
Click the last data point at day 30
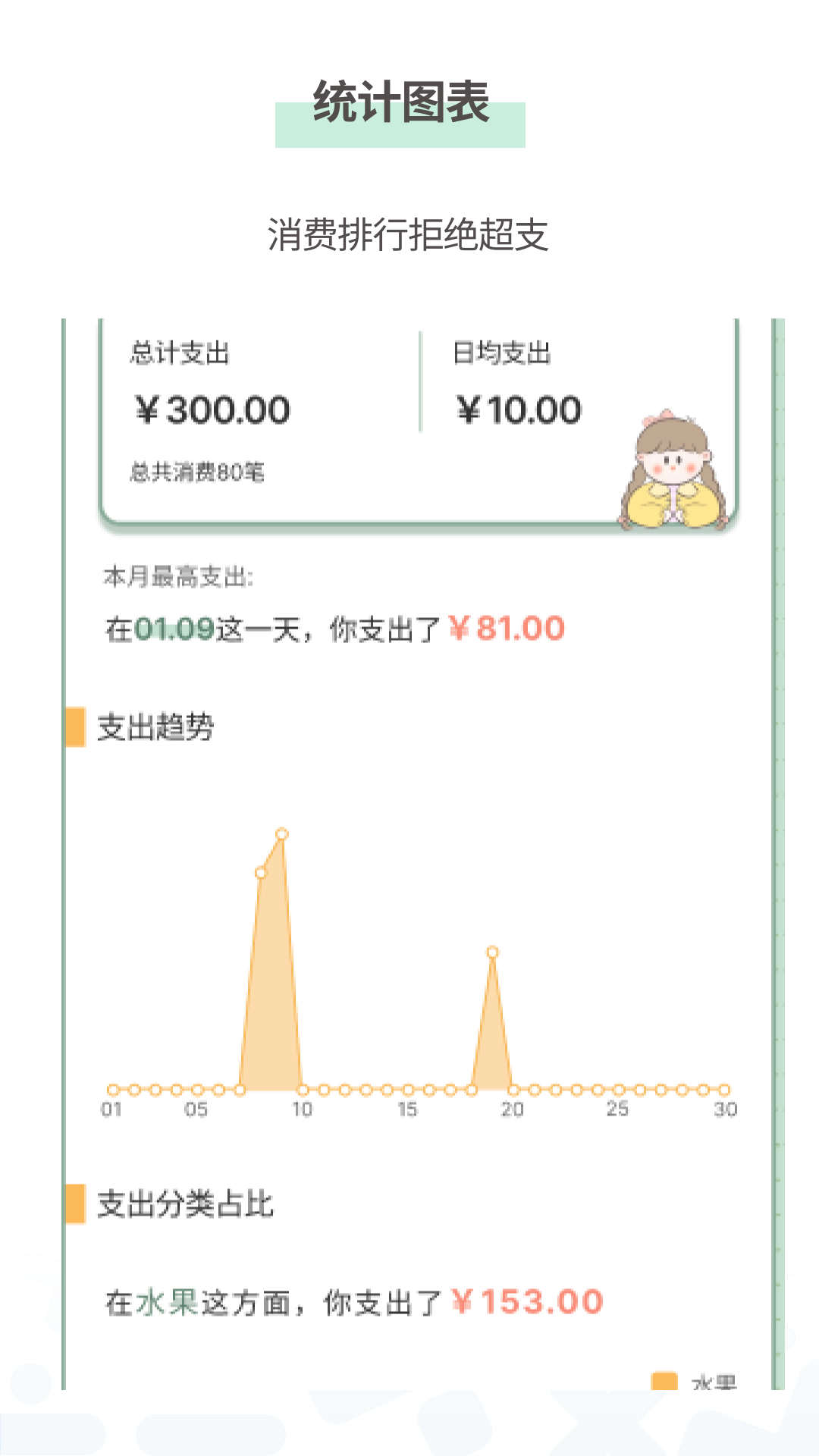click(x=723, y=1088)
